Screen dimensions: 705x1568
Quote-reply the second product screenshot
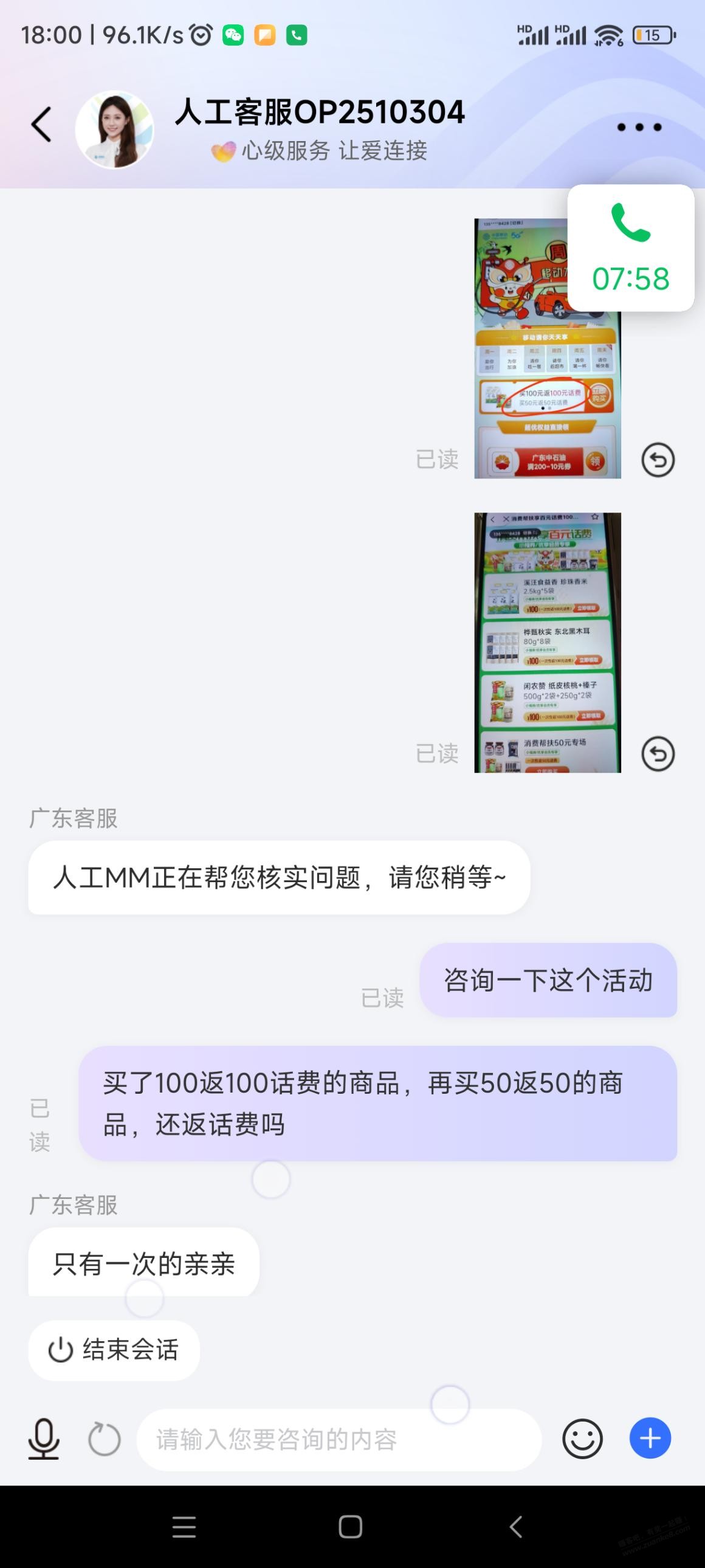[658, 754]
